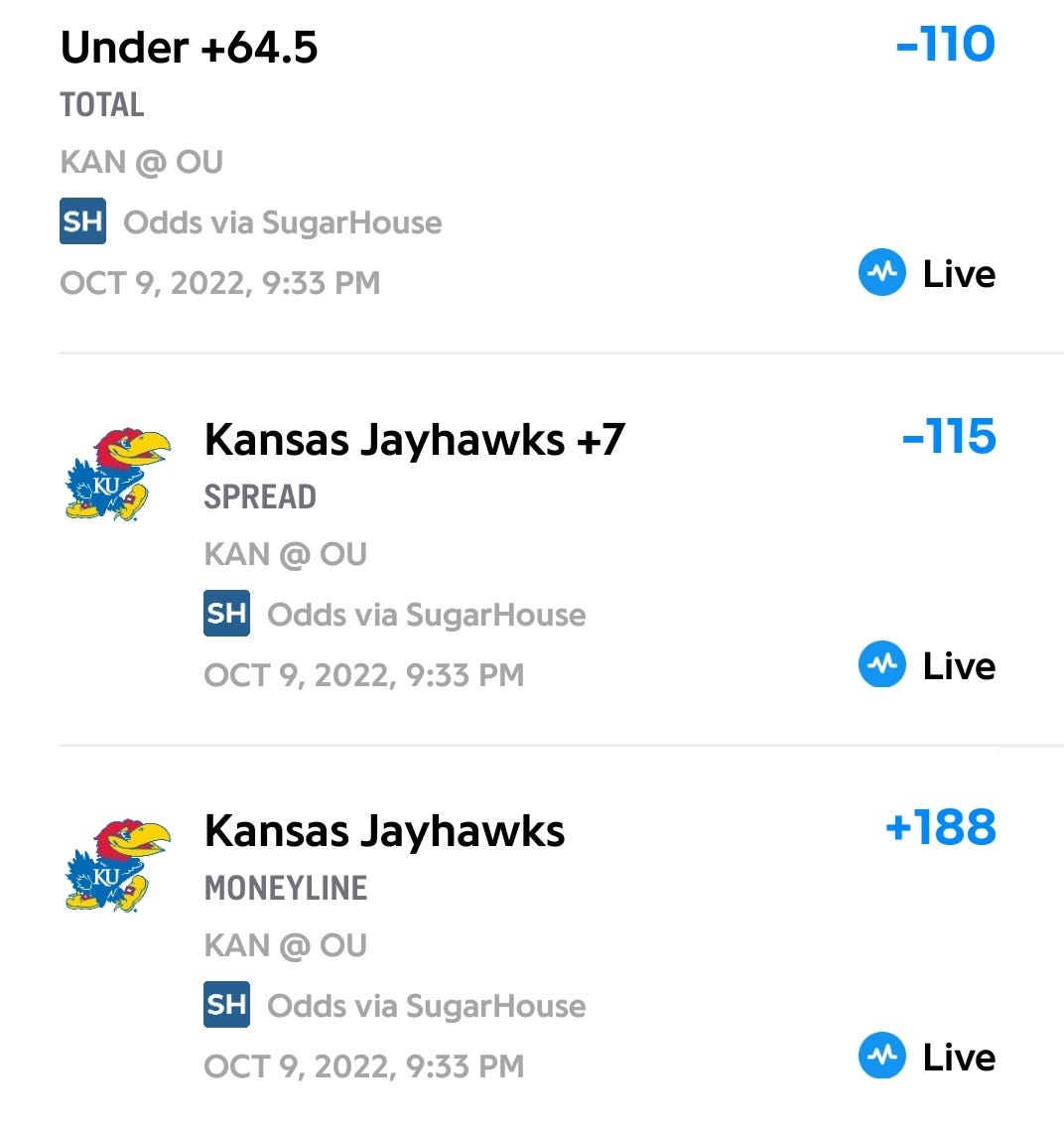This screenshot has width=1064, height=1135.
Task: Tap the -115 odds for the spread
Action: [949, 437]
